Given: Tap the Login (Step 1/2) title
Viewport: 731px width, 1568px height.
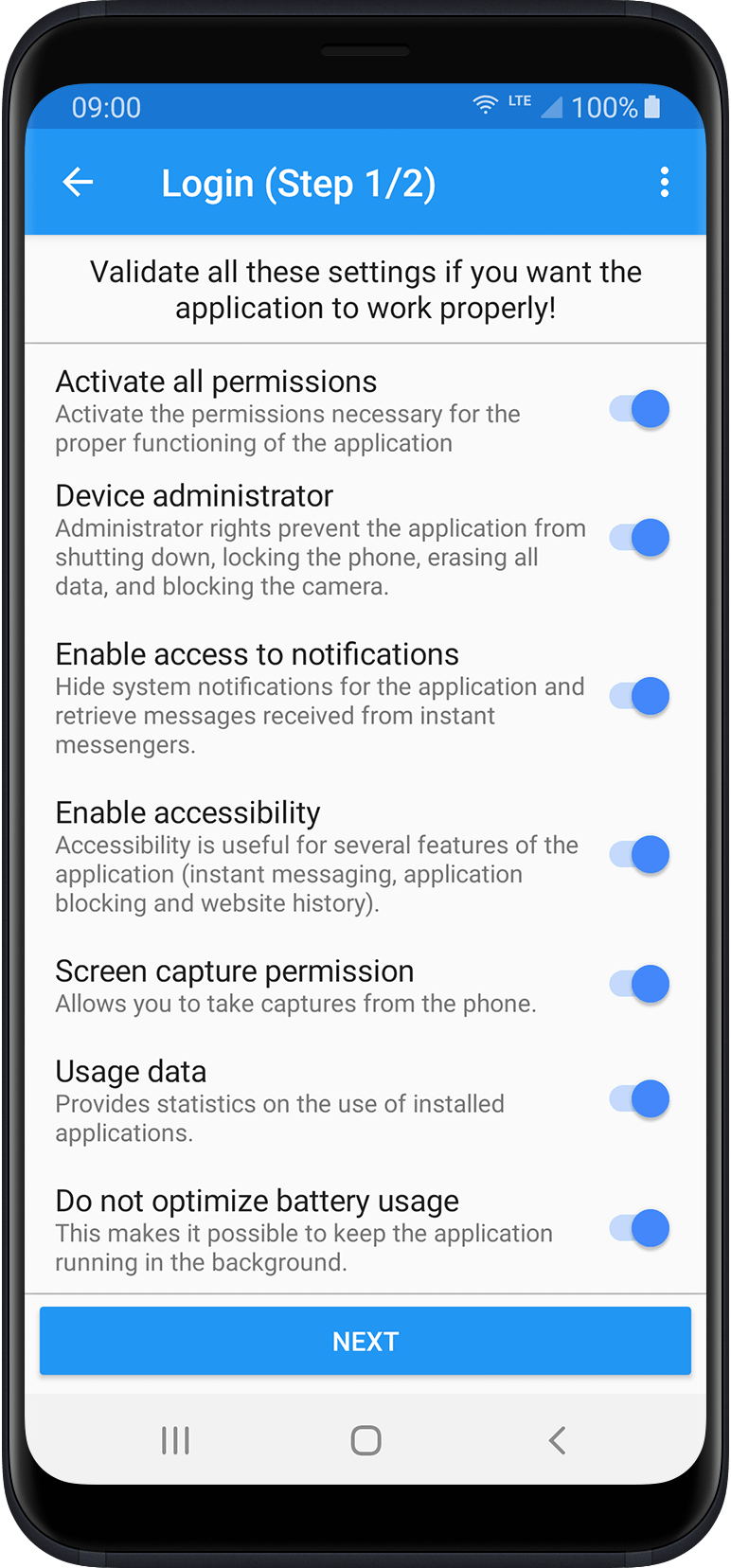Looking at the screenshot, I should click(298, 182).
